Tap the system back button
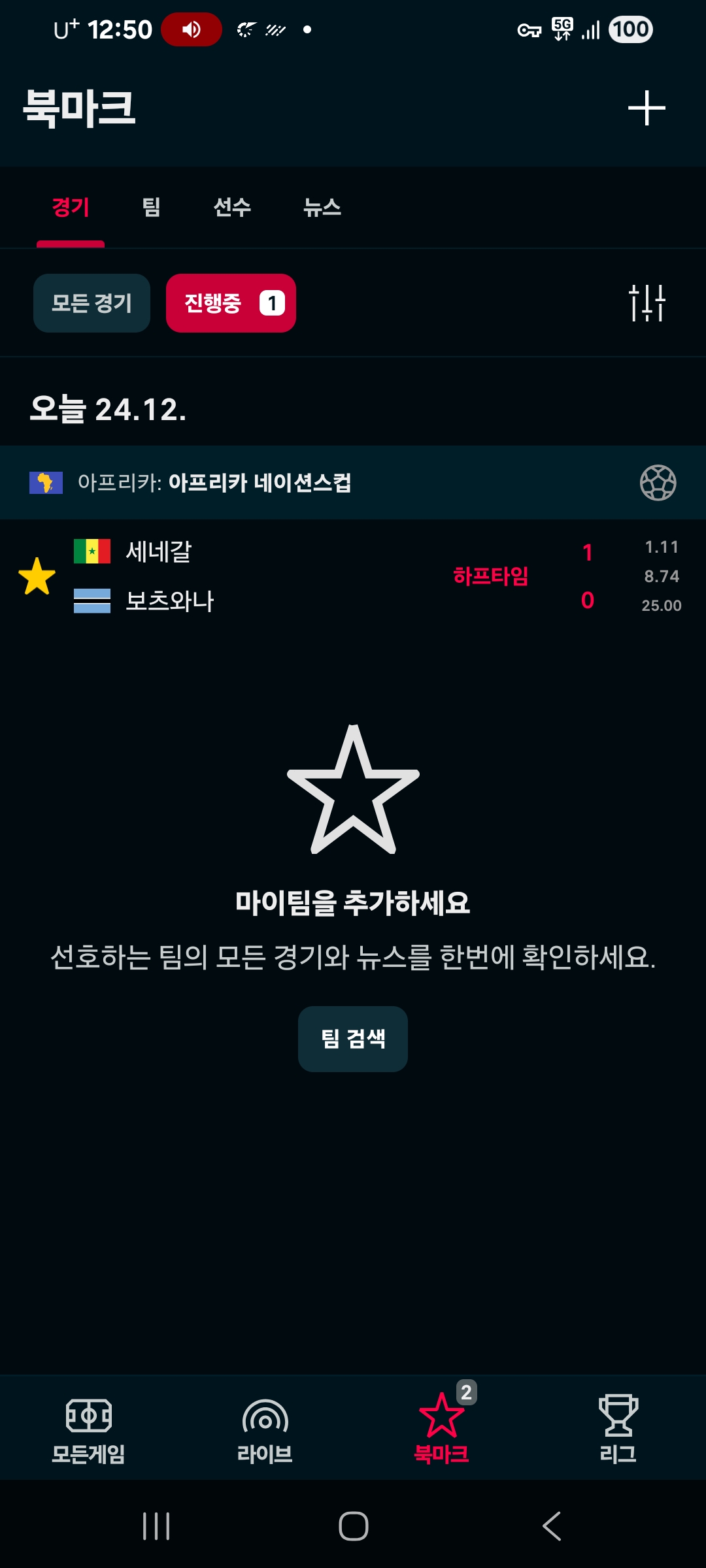 [x=552, y=1526]
